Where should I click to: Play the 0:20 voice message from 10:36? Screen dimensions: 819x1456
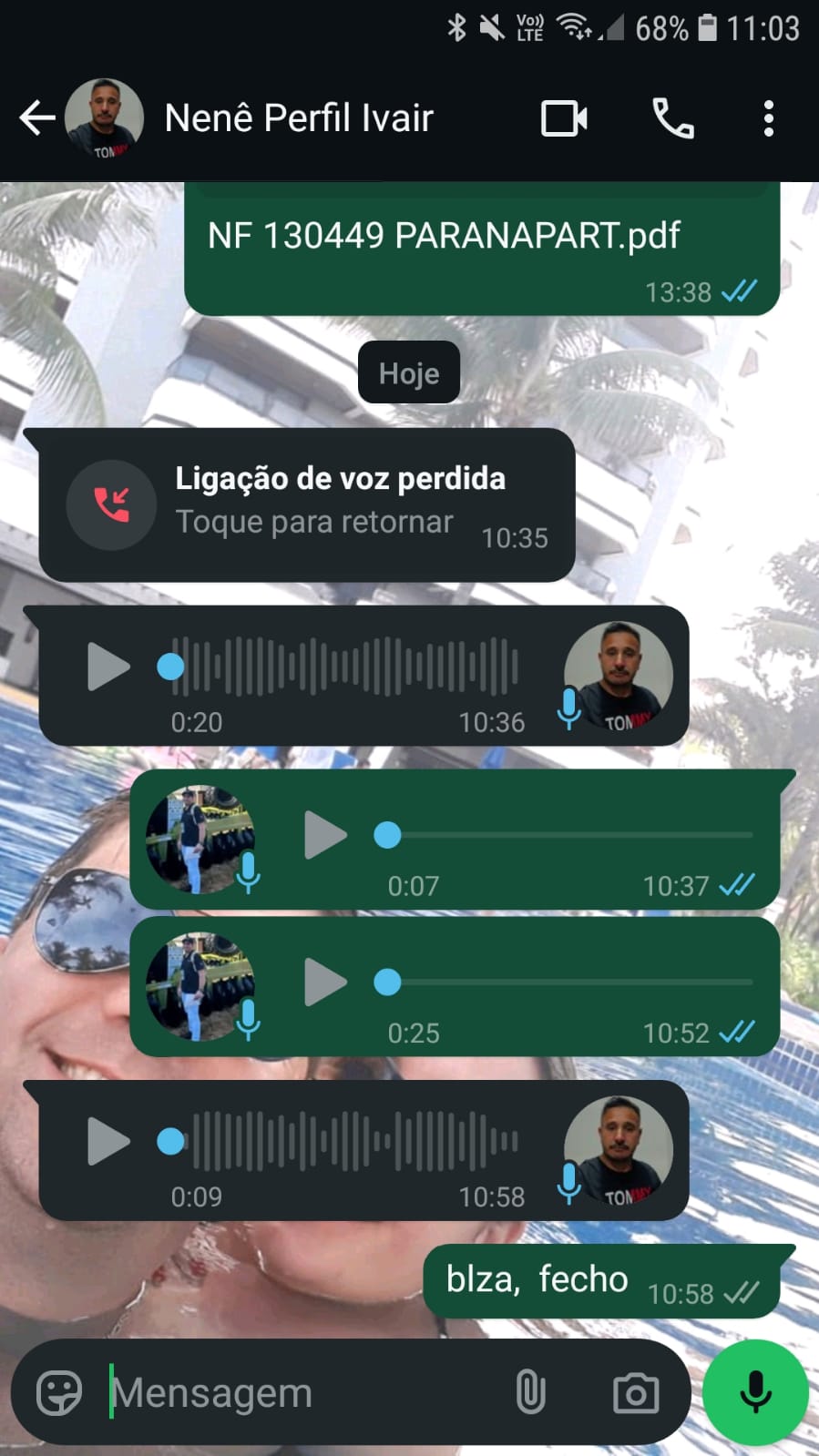click(x=107, y=667)
